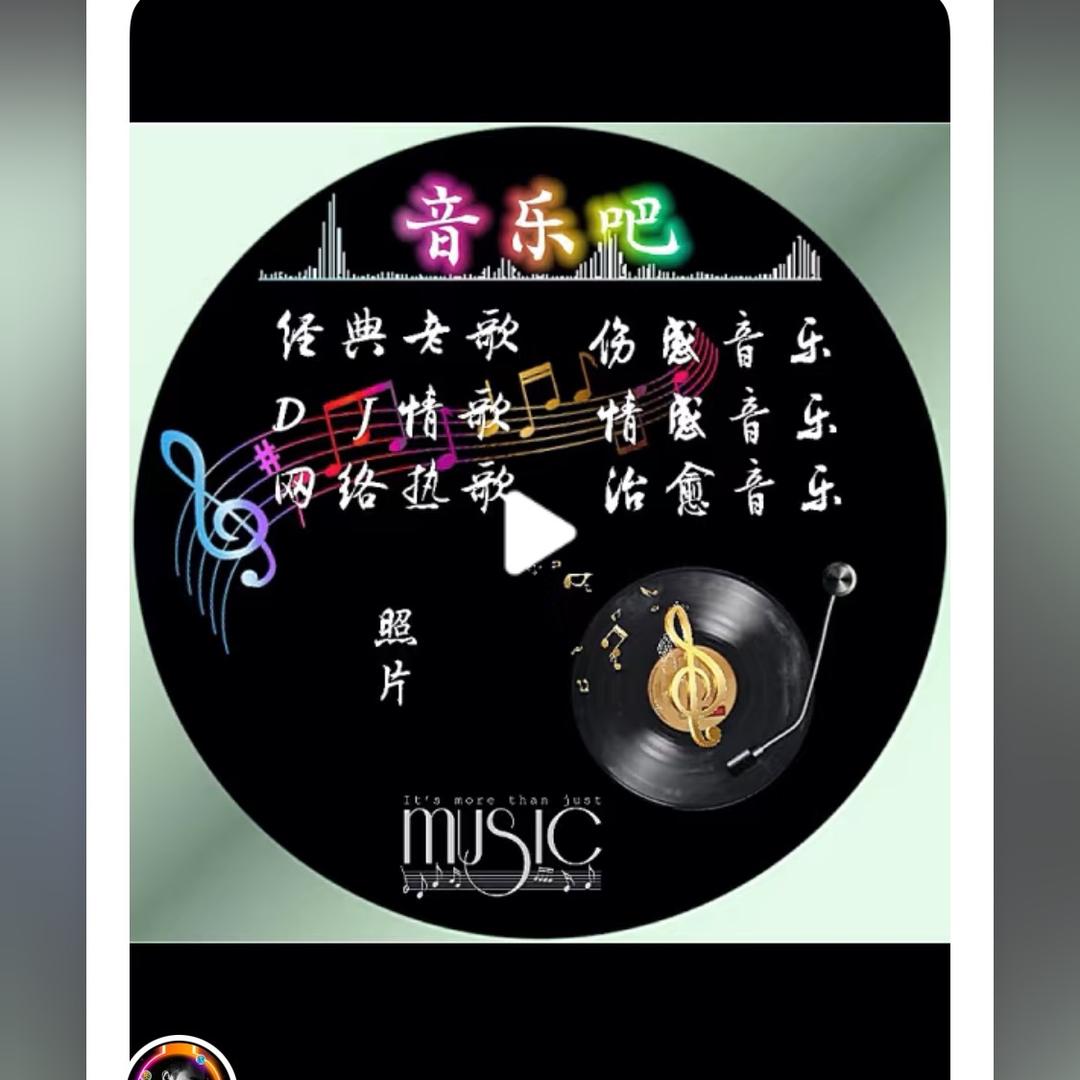This screenshot has height=1080, width=1080.
Task: Play the 音乐吧 video
Action: point(538,534)
